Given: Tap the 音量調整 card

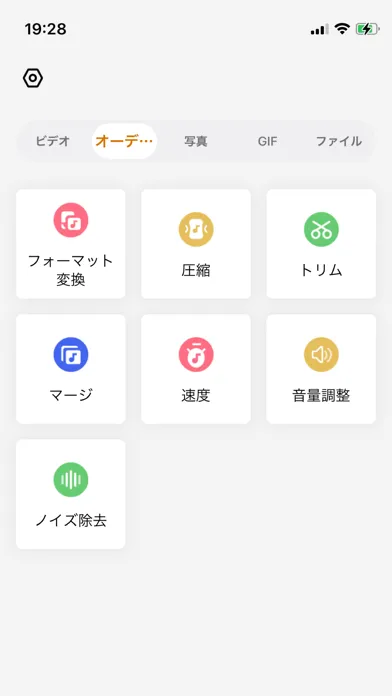Looking at the screenshot, I should click(x=321, y=369).
